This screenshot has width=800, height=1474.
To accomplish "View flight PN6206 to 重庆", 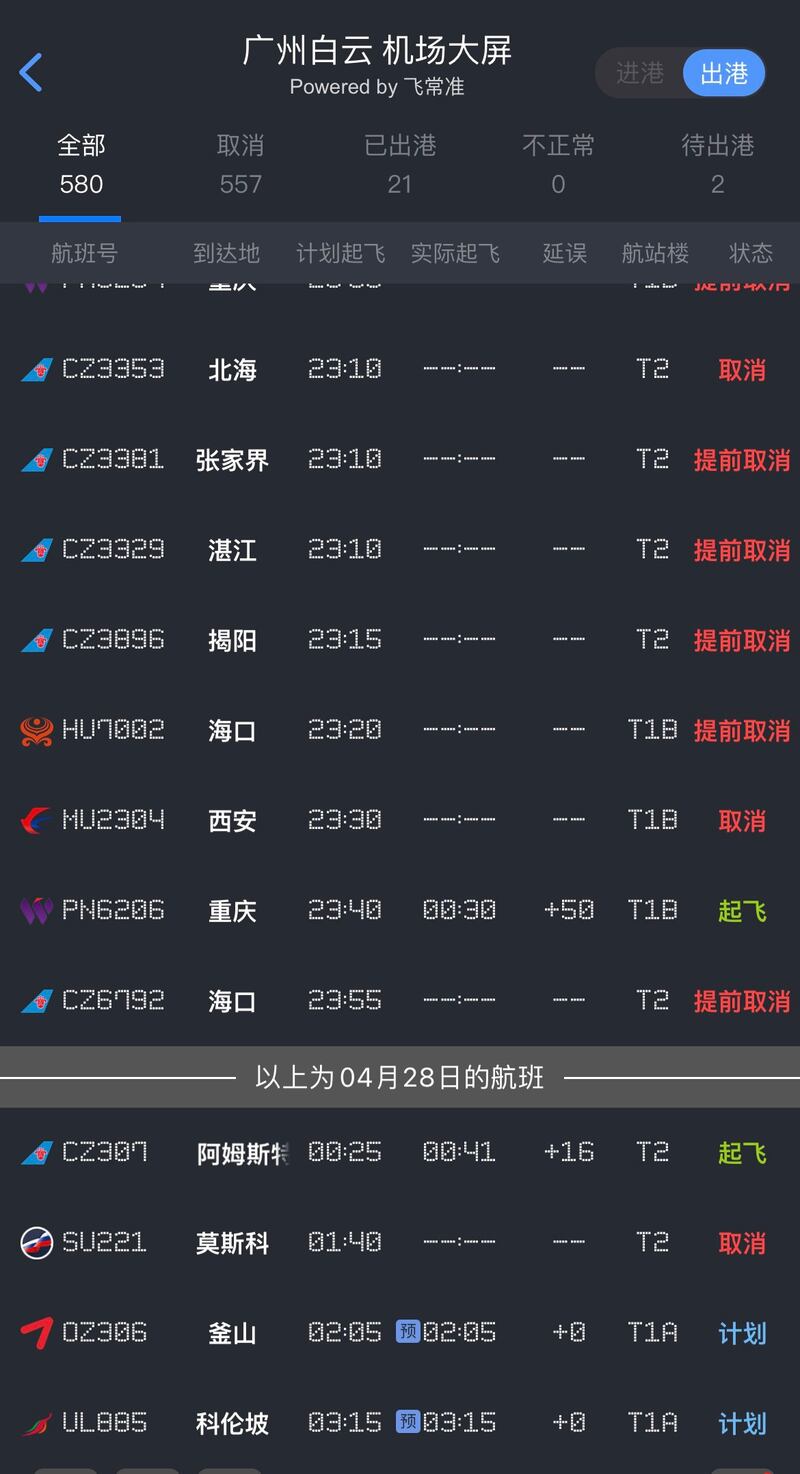I will [400, 910].
